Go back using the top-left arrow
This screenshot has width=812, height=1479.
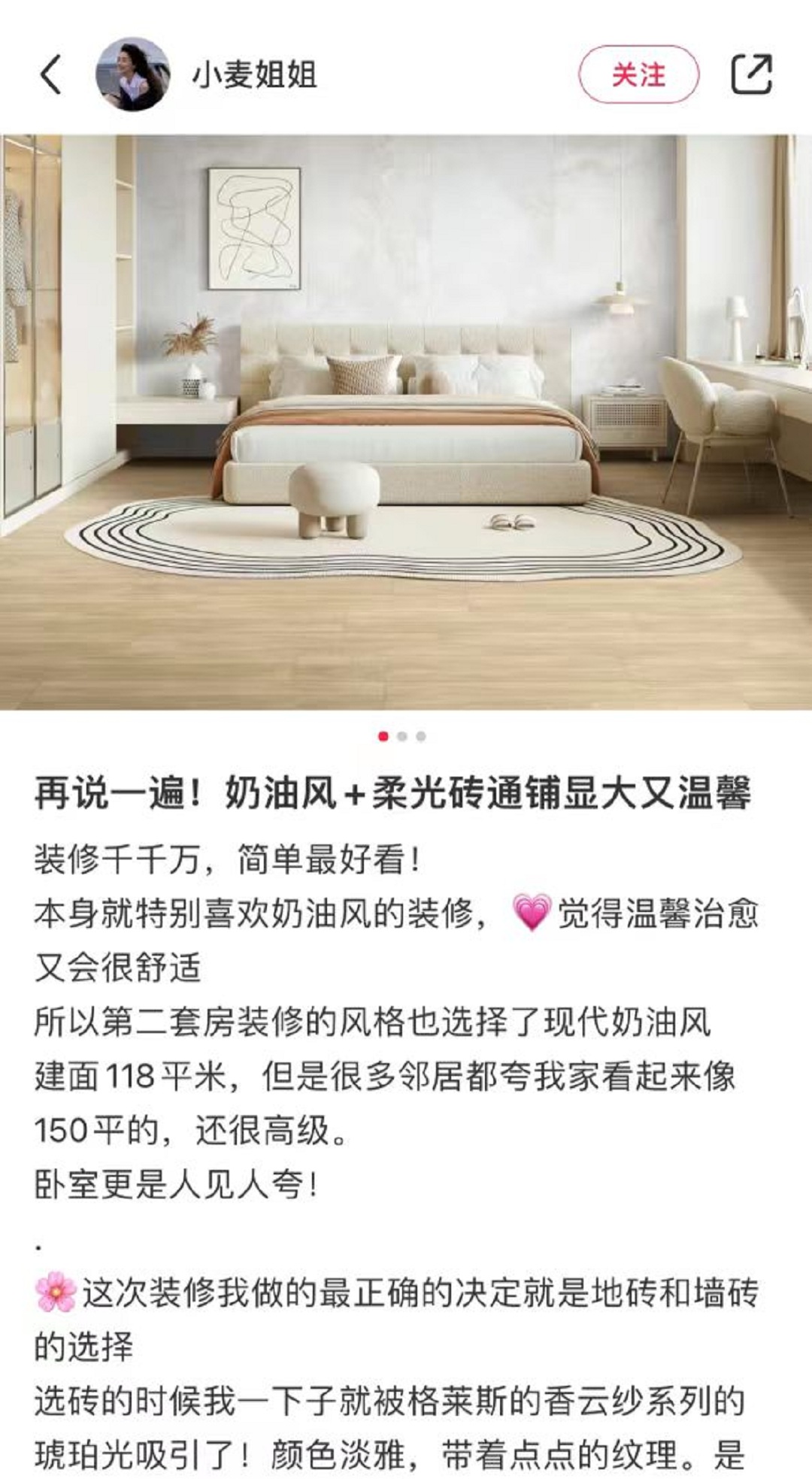tap(50, 74)
